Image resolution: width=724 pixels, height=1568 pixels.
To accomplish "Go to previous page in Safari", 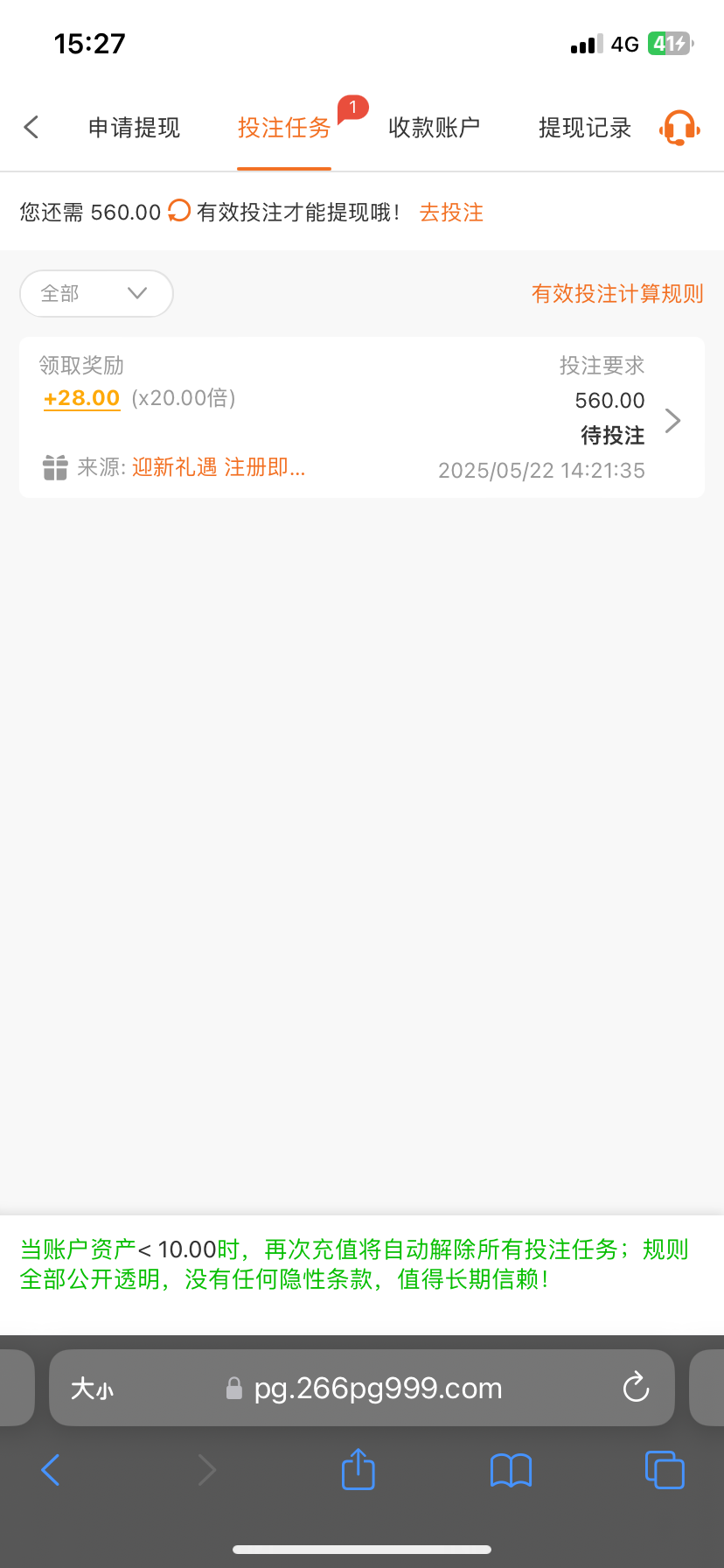I will 51,1470.
